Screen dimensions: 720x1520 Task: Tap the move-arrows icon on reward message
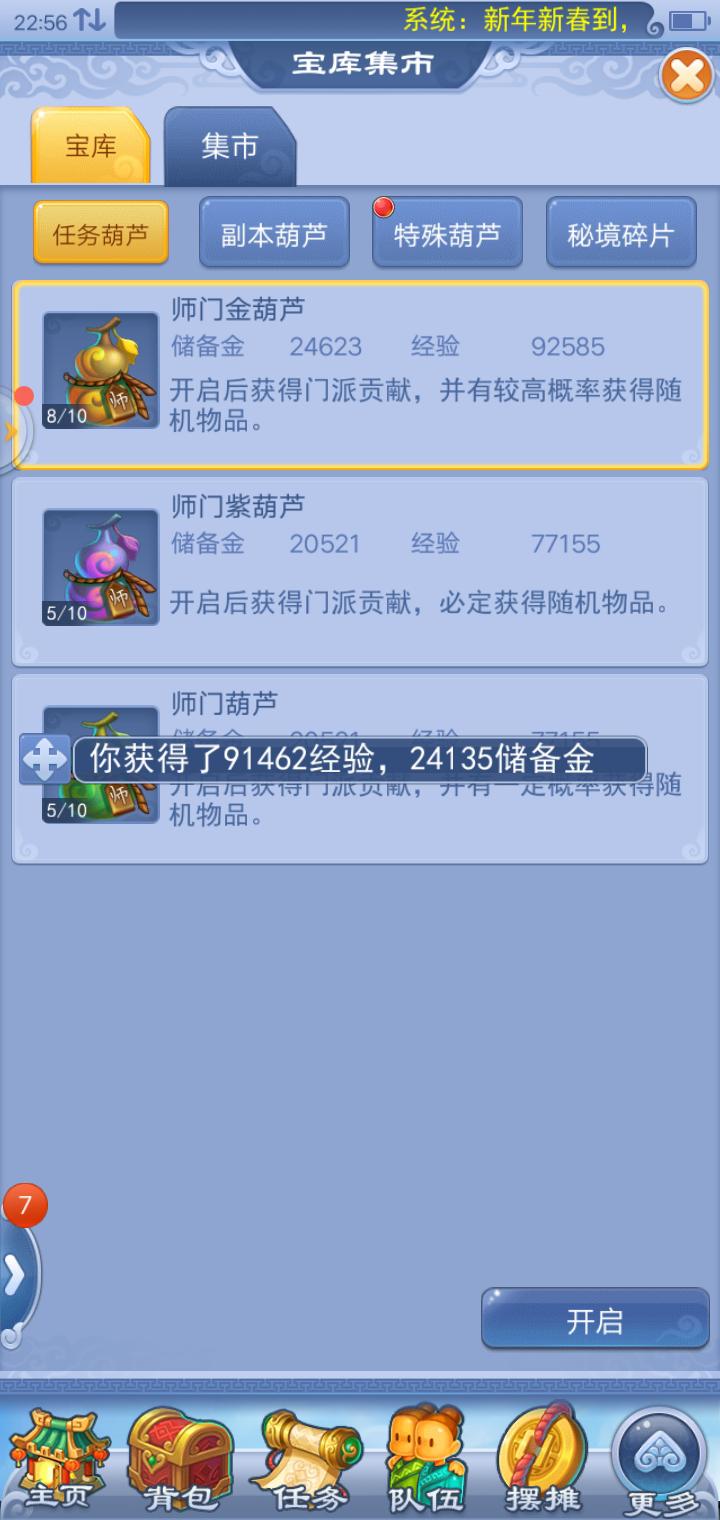point(45,760)
